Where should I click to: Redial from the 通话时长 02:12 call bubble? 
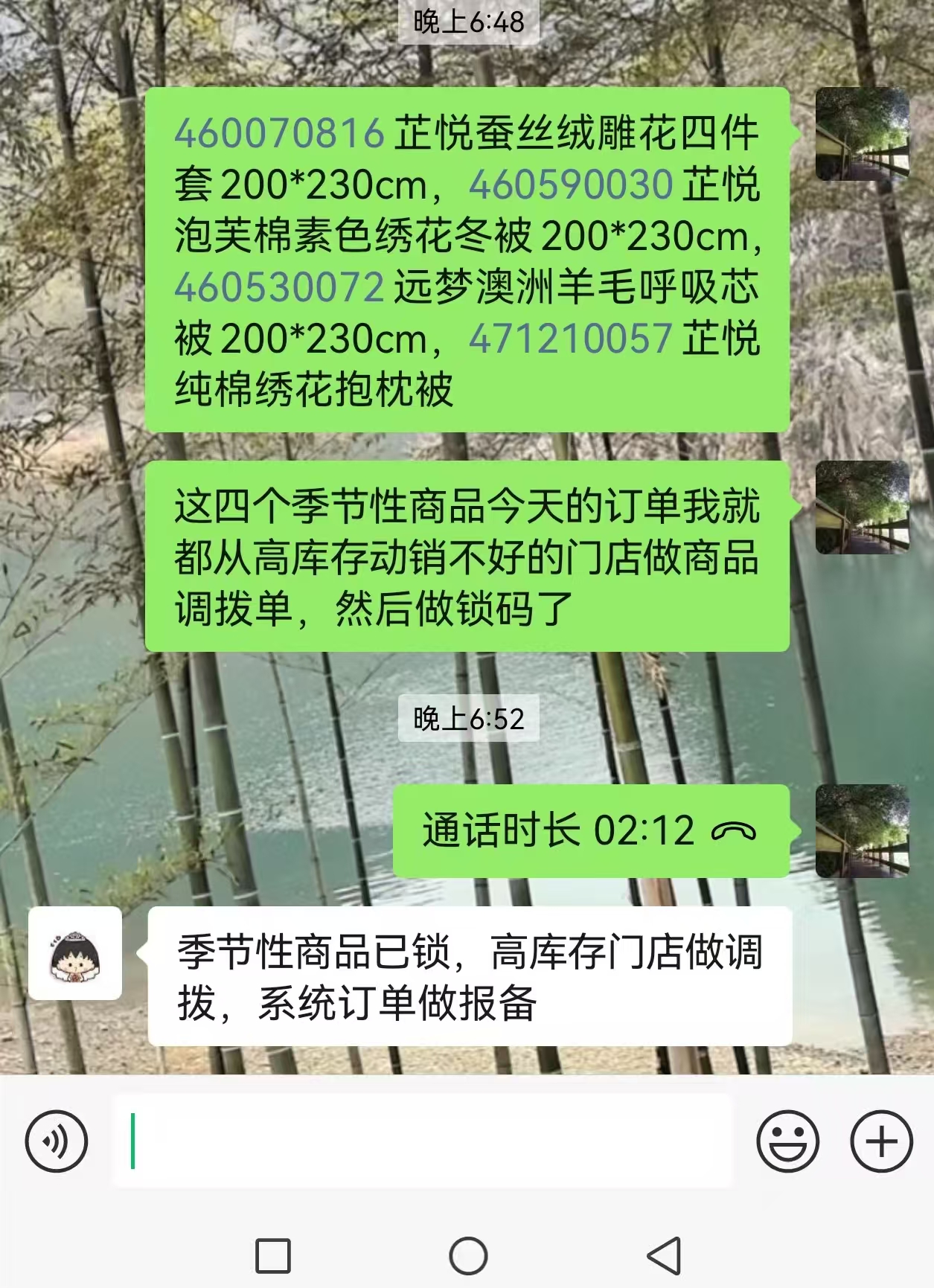tap(590, 830)
